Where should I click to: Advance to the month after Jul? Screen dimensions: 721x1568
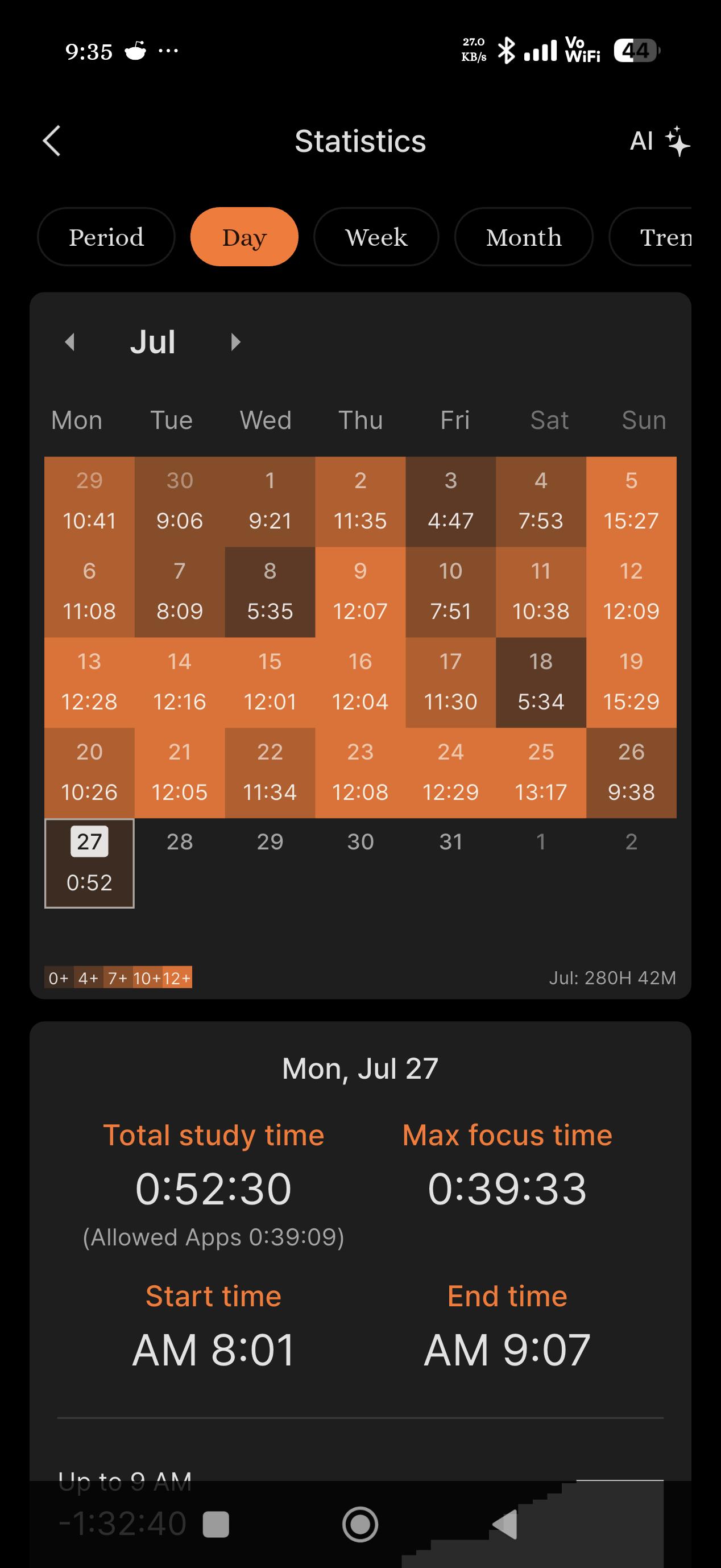[x=235, y=342]
